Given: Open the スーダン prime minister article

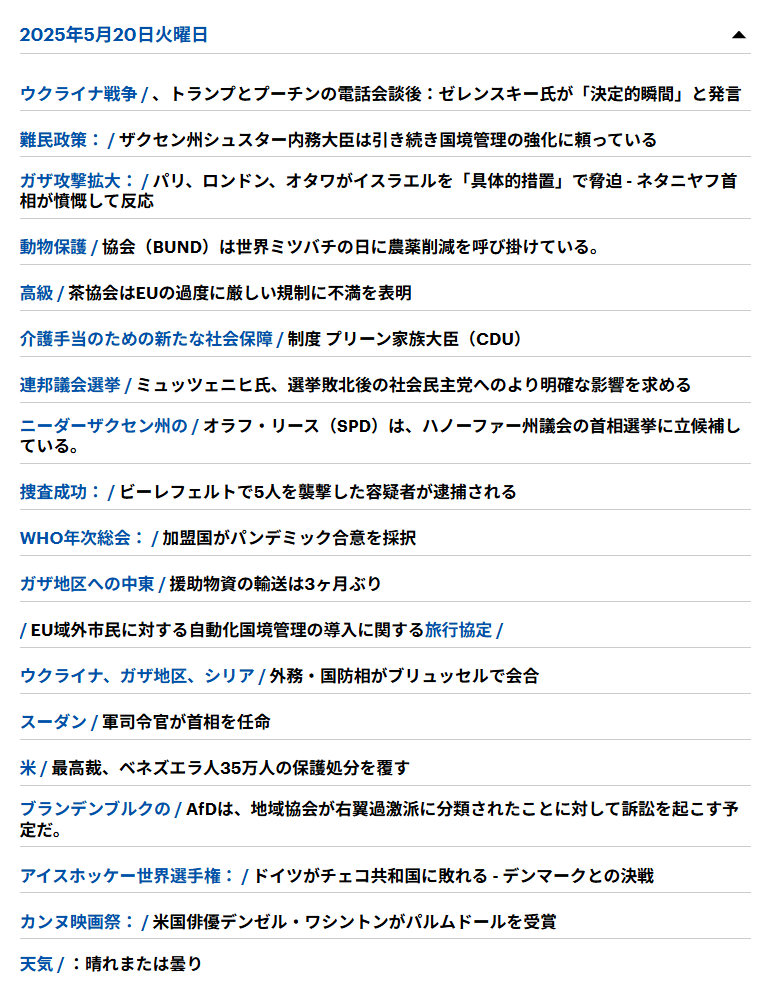Looking at the screenshot, I should pyautogui.click(x=145, y=722).
